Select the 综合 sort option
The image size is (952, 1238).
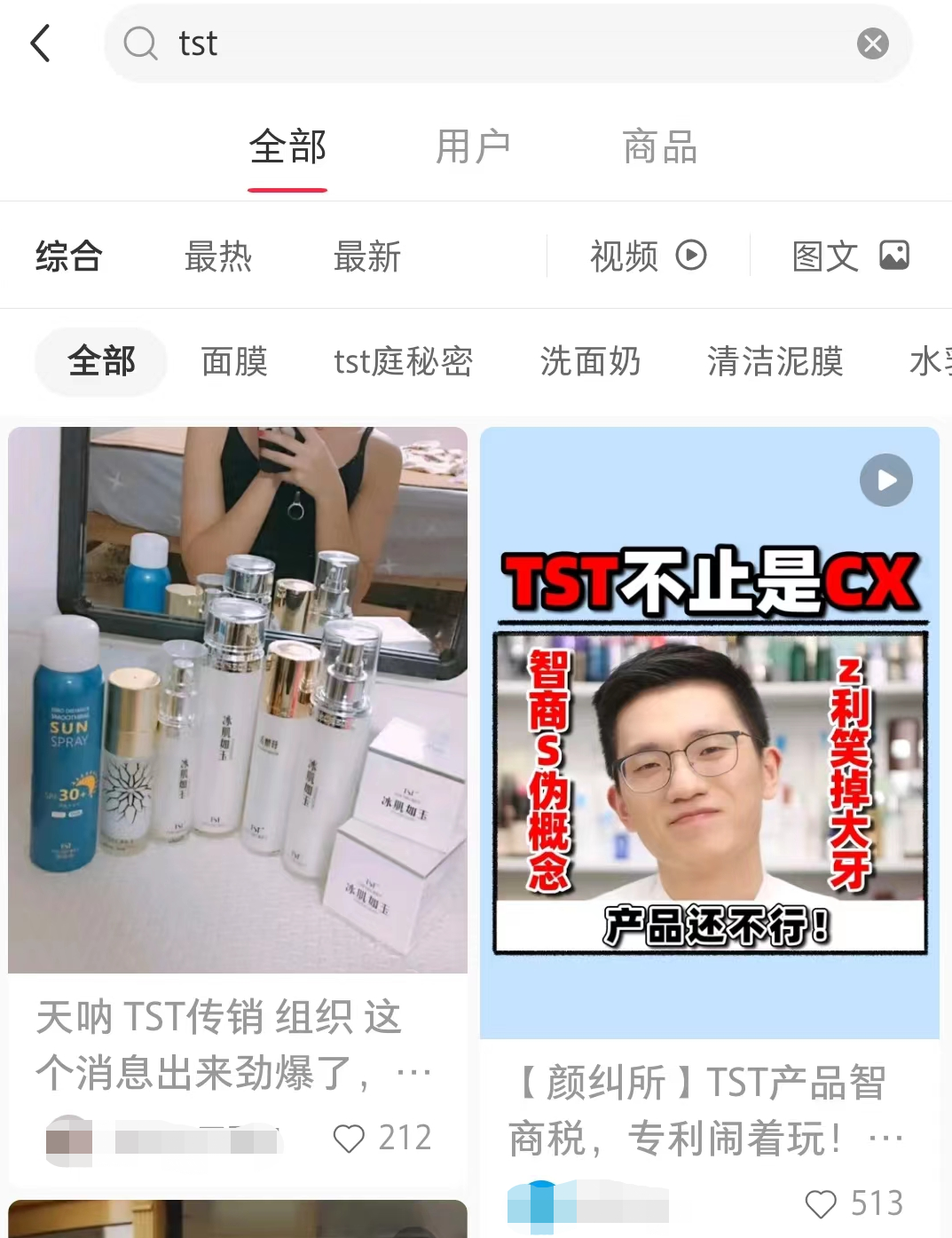coord(69,256)
